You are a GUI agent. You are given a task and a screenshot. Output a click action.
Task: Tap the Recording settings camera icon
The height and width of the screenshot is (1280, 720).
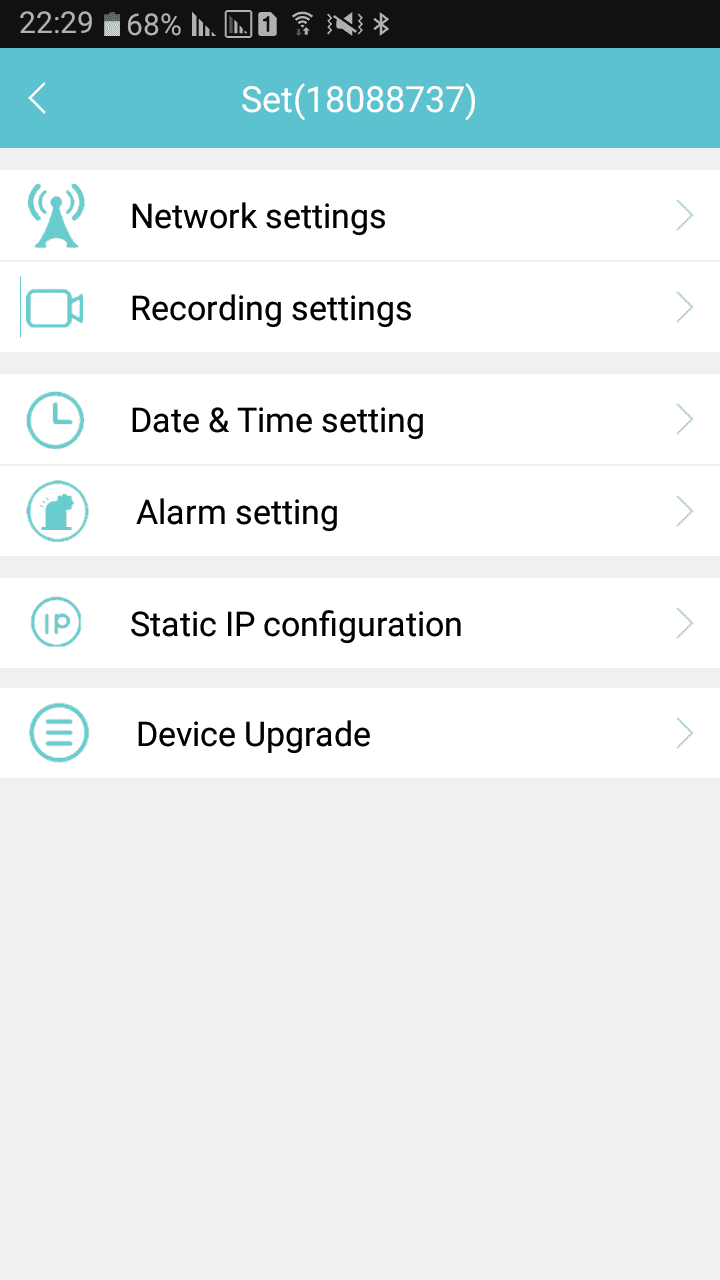point(57,307)
